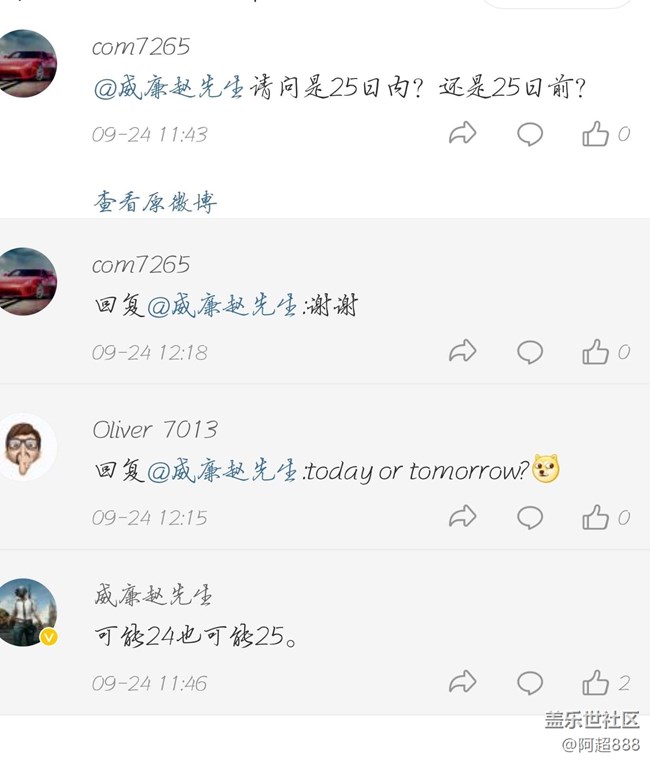The height and width of the screenshot is (766, 650).
Task: Like Oliver 7013's comment
Action: pyautogui.click(x=596, y=517)
